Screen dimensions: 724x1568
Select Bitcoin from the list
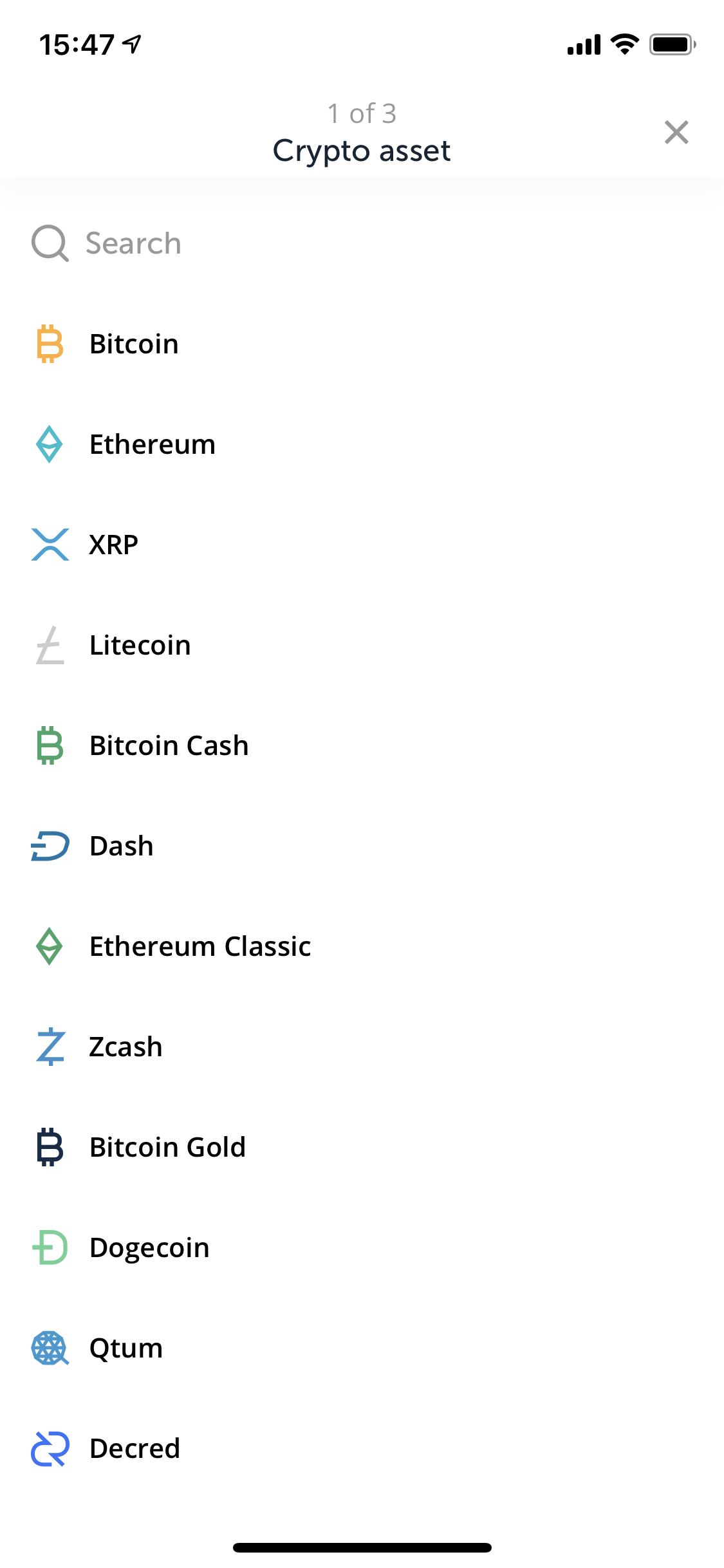tap(362, 344)
